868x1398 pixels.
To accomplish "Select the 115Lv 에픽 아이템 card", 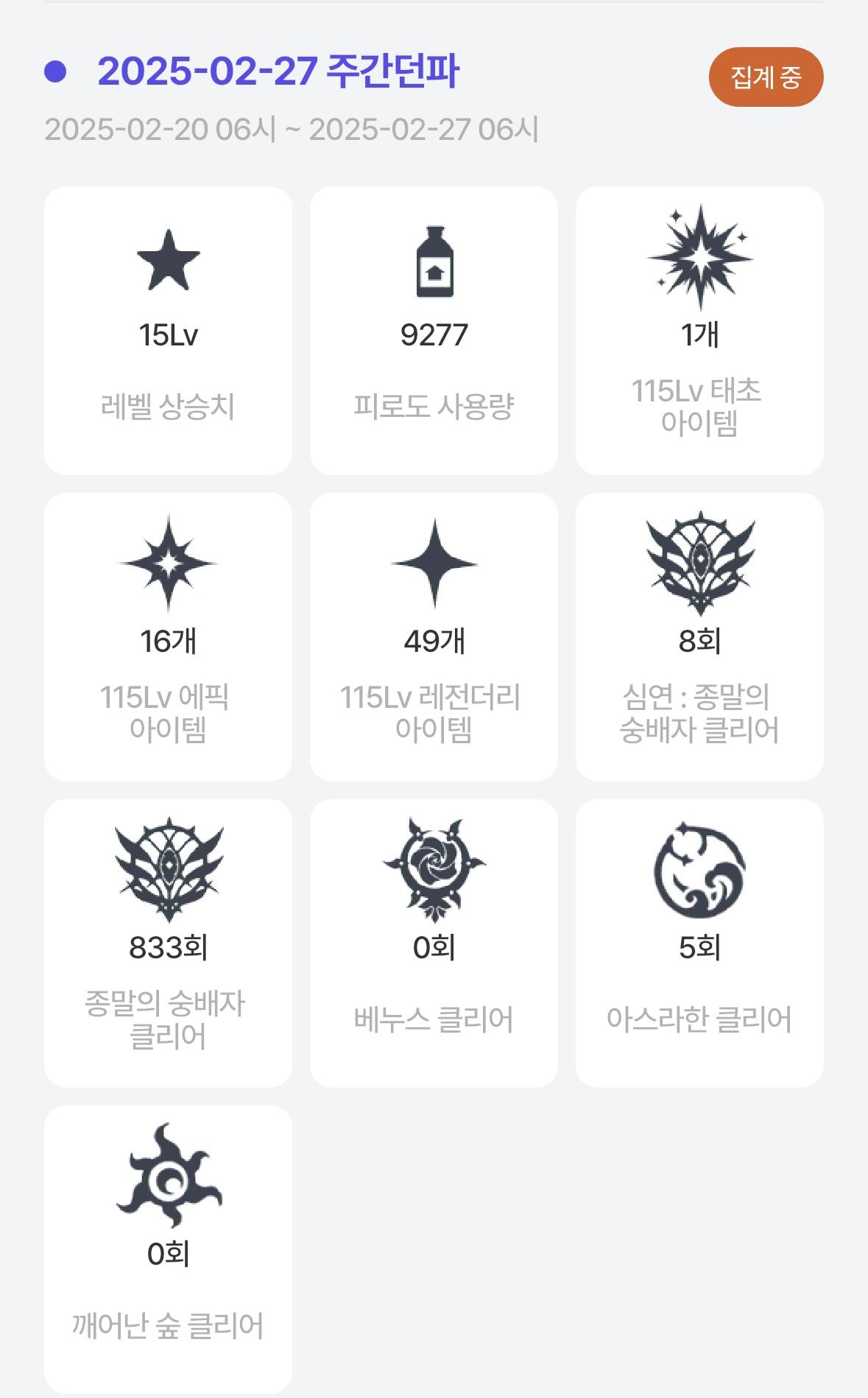I will 168,636.
